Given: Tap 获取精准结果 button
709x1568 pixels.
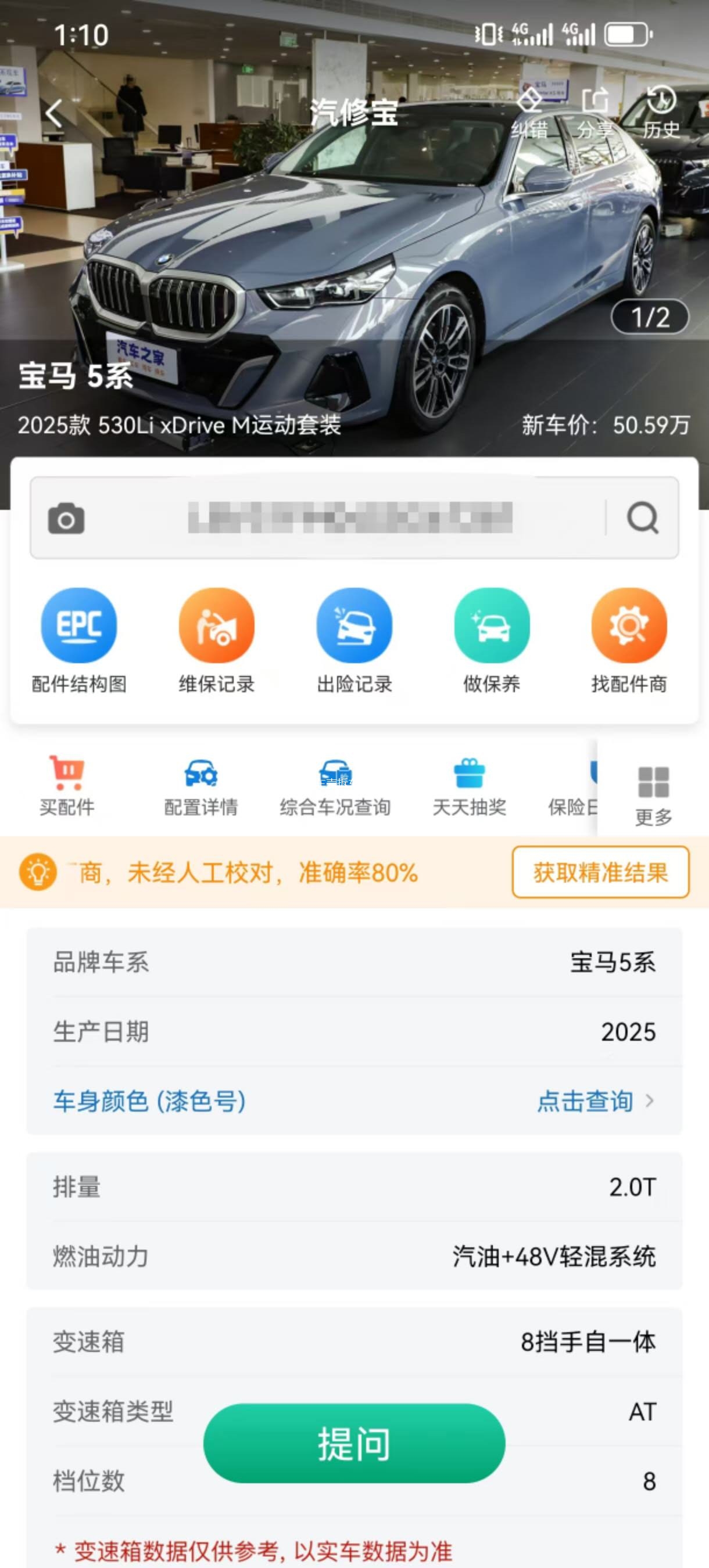Looking at the screenshot, I should click(x=600, y=872).
